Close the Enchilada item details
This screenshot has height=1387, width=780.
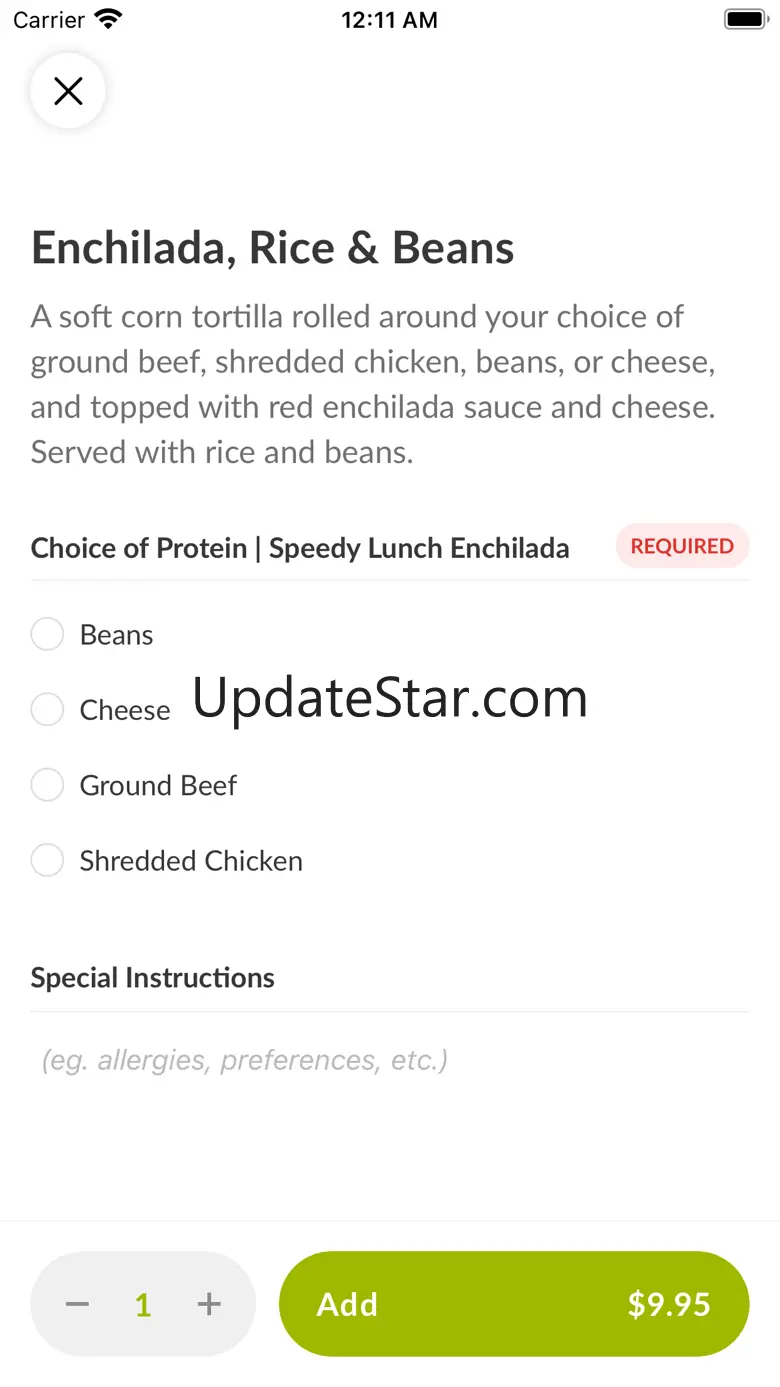[x=68, y=92]
